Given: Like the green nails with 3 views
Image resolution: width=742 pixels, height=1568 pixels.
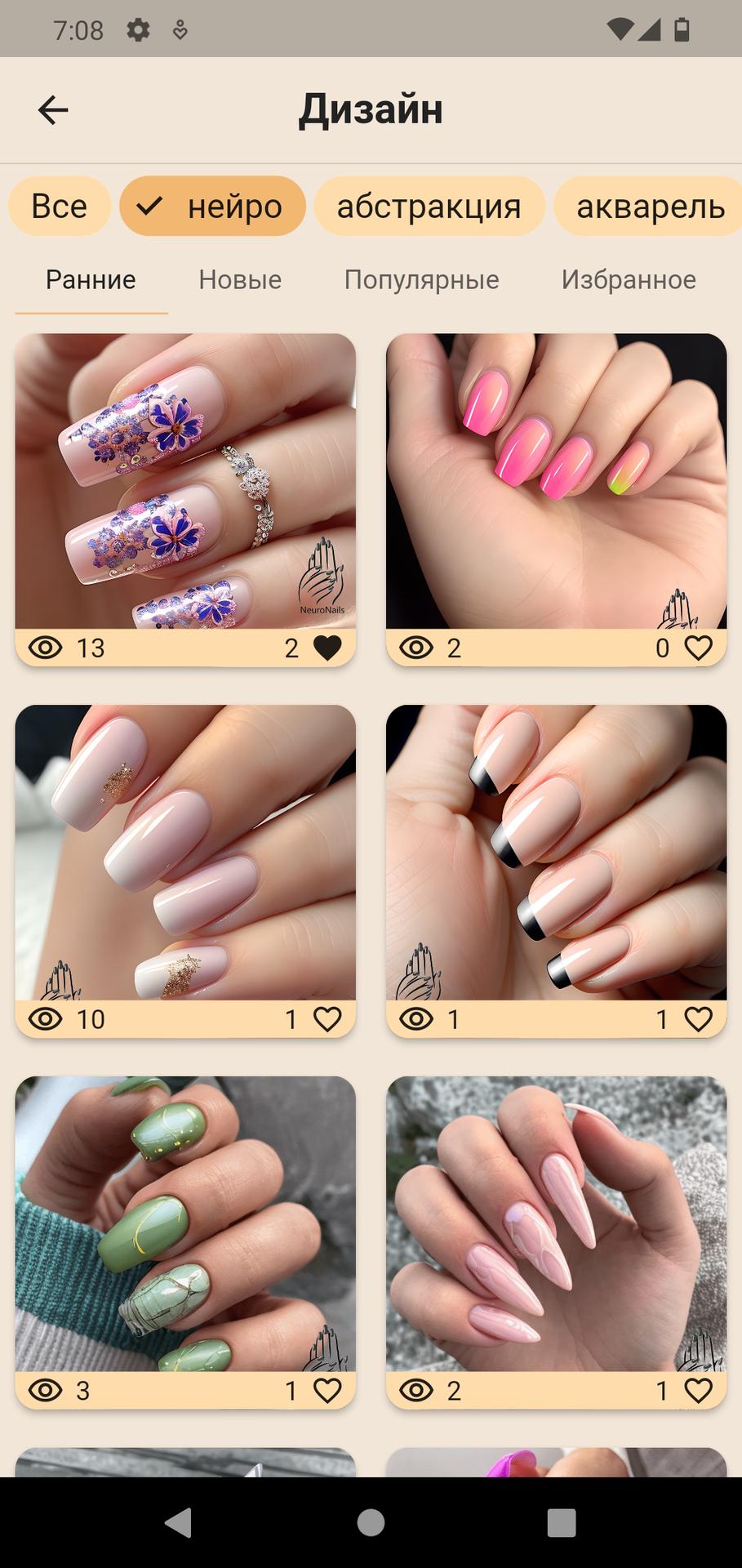Looking at the screenshot, I should coord(327,1391).
